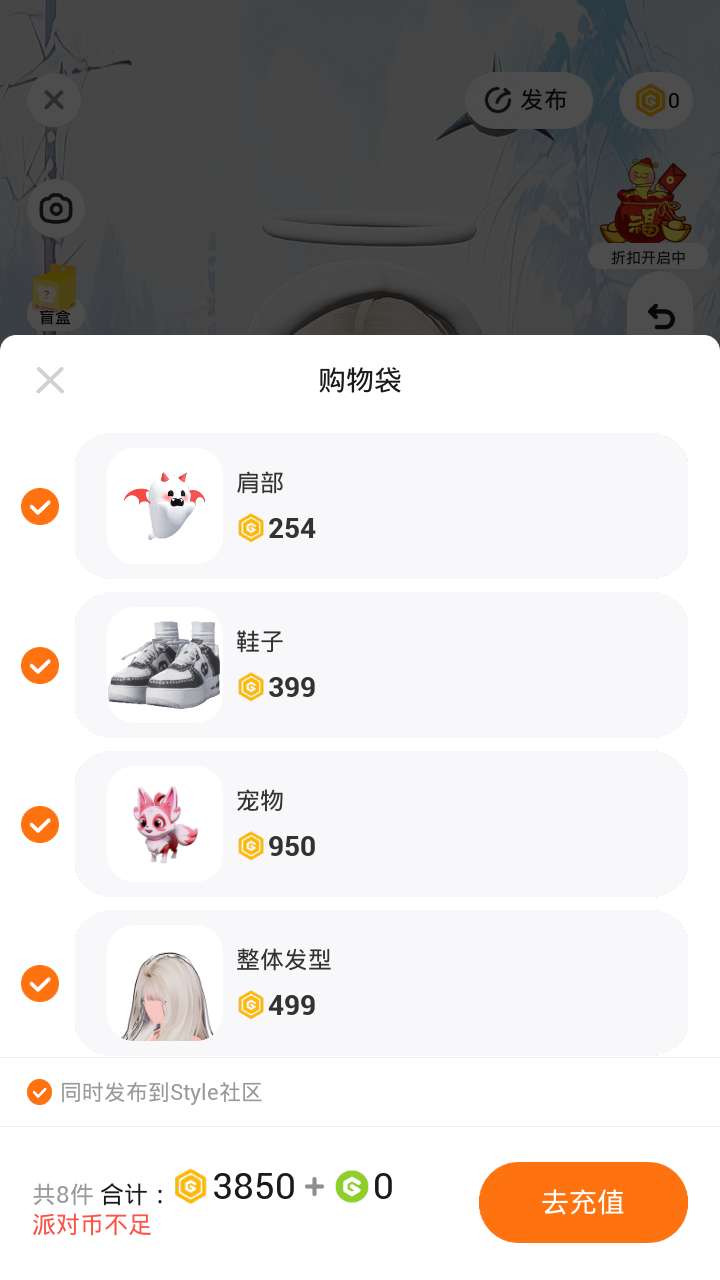View the 鞋子 sneakers item image
The width and height of the screenshot is (720, 1280).
(165, 665)
